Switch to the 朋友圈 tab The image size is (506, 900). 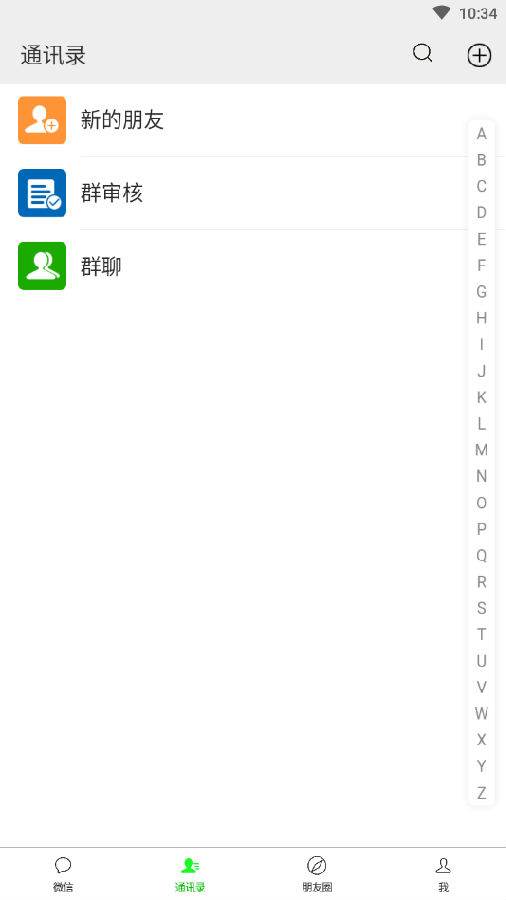pos(317,874)
